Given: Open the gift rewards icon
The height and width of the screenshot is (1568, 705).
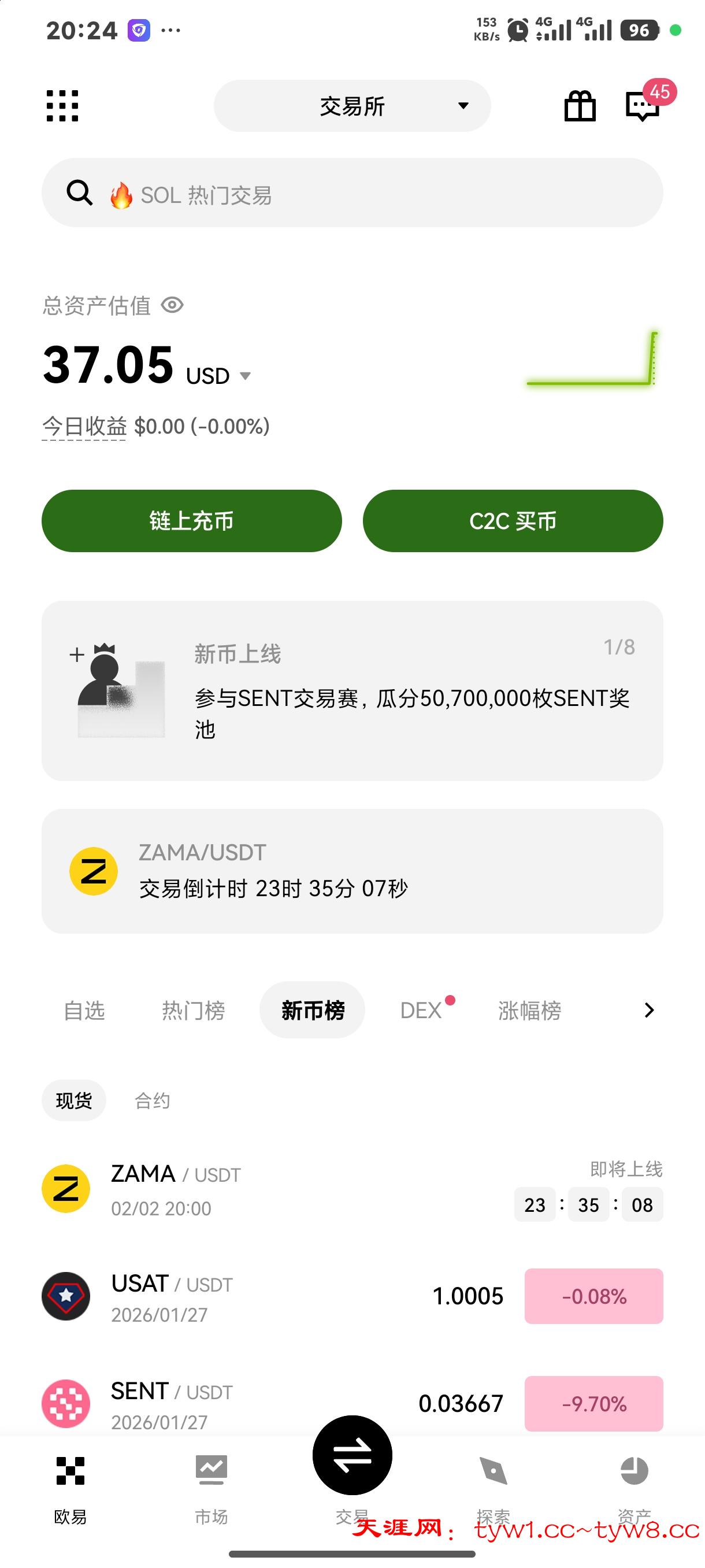Looking at the screenshot, I should point(580,106).
